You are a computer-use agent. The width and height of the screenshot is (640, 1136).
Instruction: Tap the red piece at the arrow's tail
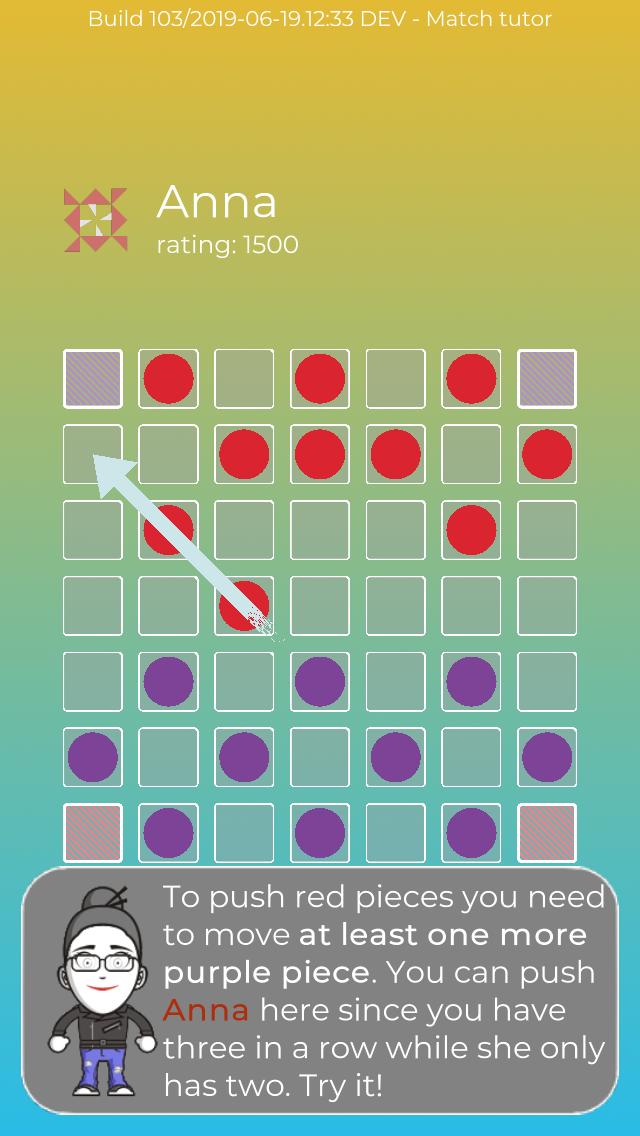click(244, 606)
